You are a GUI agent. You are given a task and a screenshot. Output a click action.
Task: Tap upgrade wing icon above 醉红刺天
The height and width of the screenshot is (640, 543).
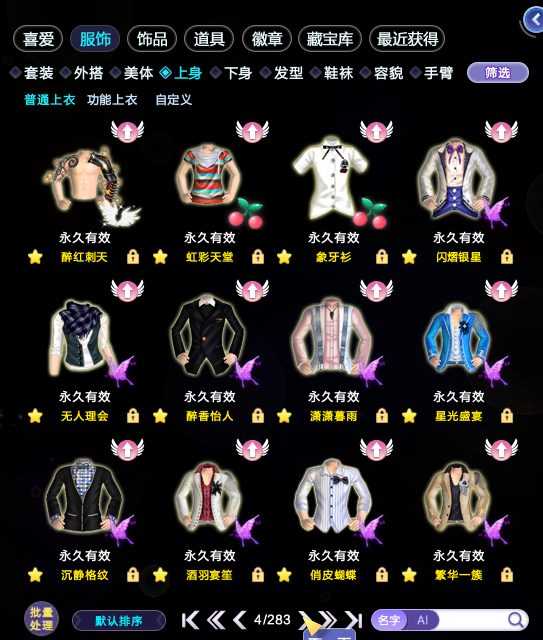point(127,131)
